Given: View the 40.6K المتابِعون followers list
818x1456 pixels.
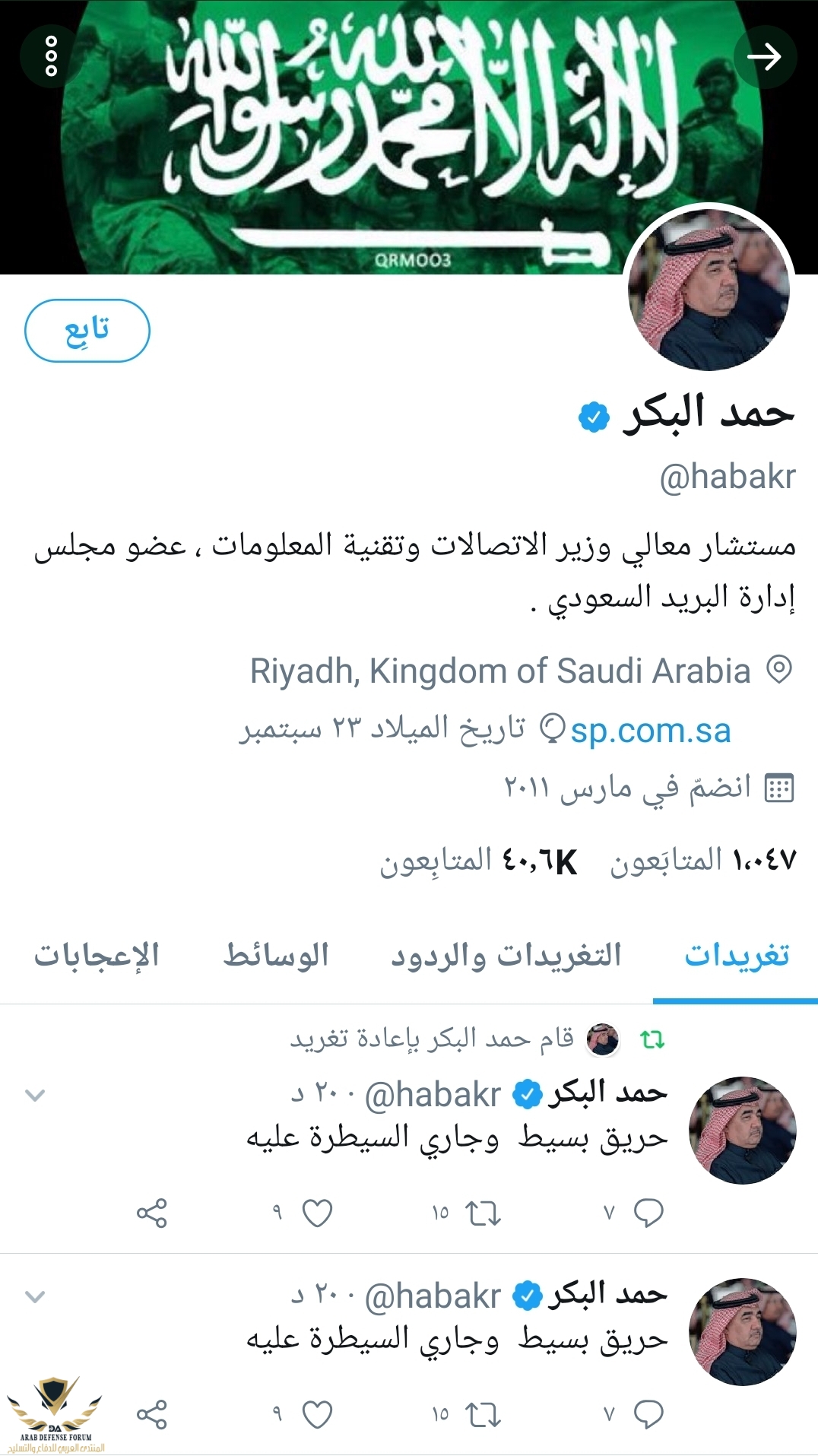Looking at the screenshot, I should [x=479, y=861].
